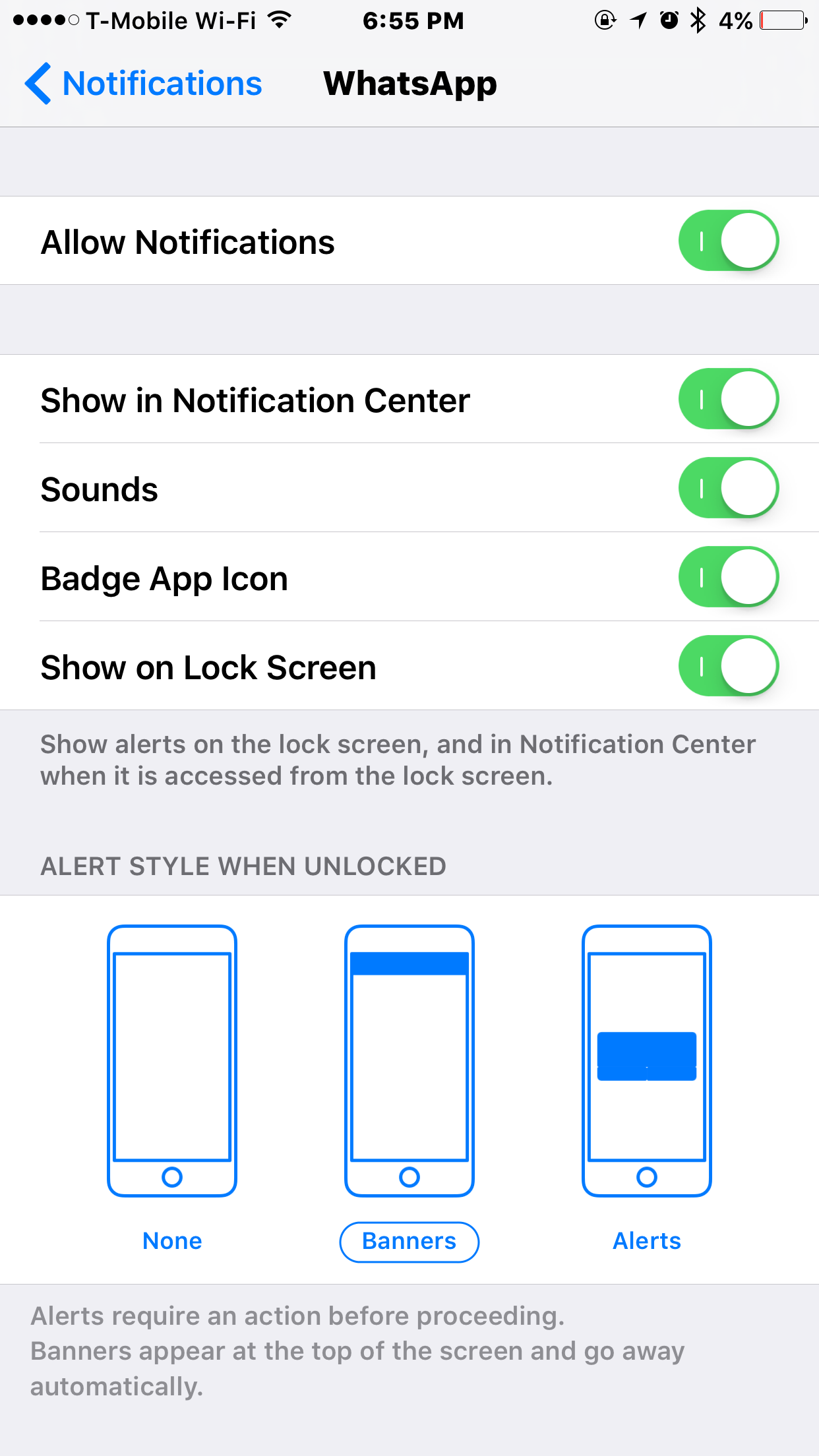Screen dimensions: 819x1456
Task: Toggle the Sounds switch off
Action: [x=729, y=488]
